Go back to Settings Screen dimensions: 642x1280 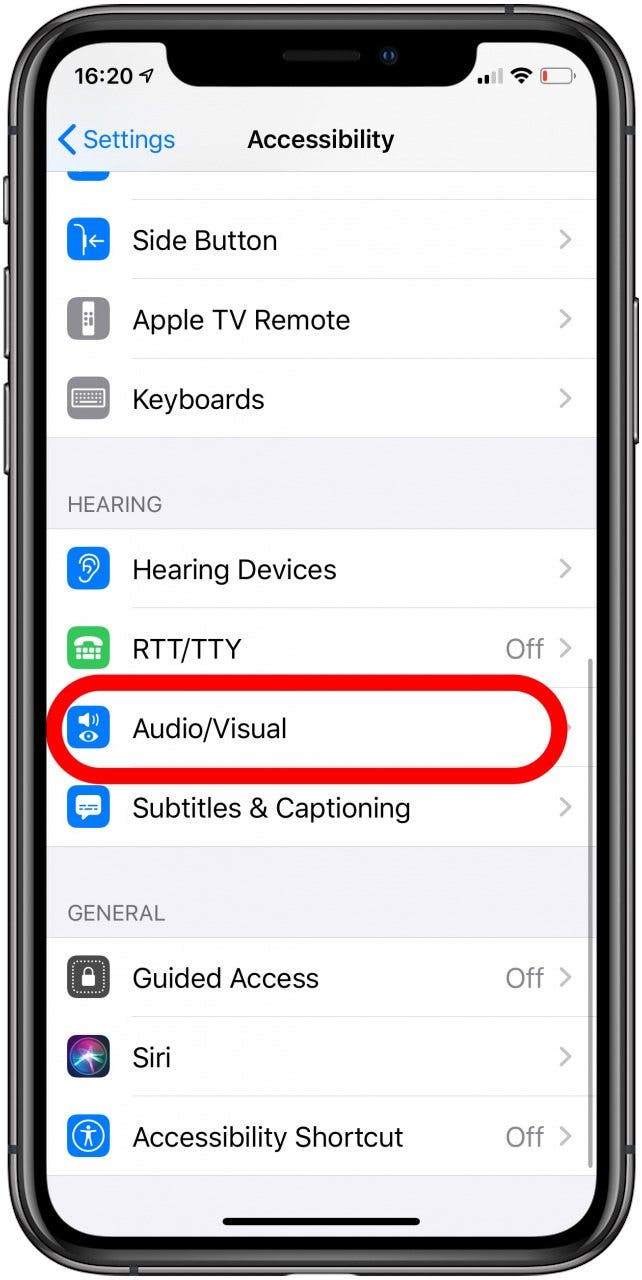pyautogui.click(x=116, y=140)
